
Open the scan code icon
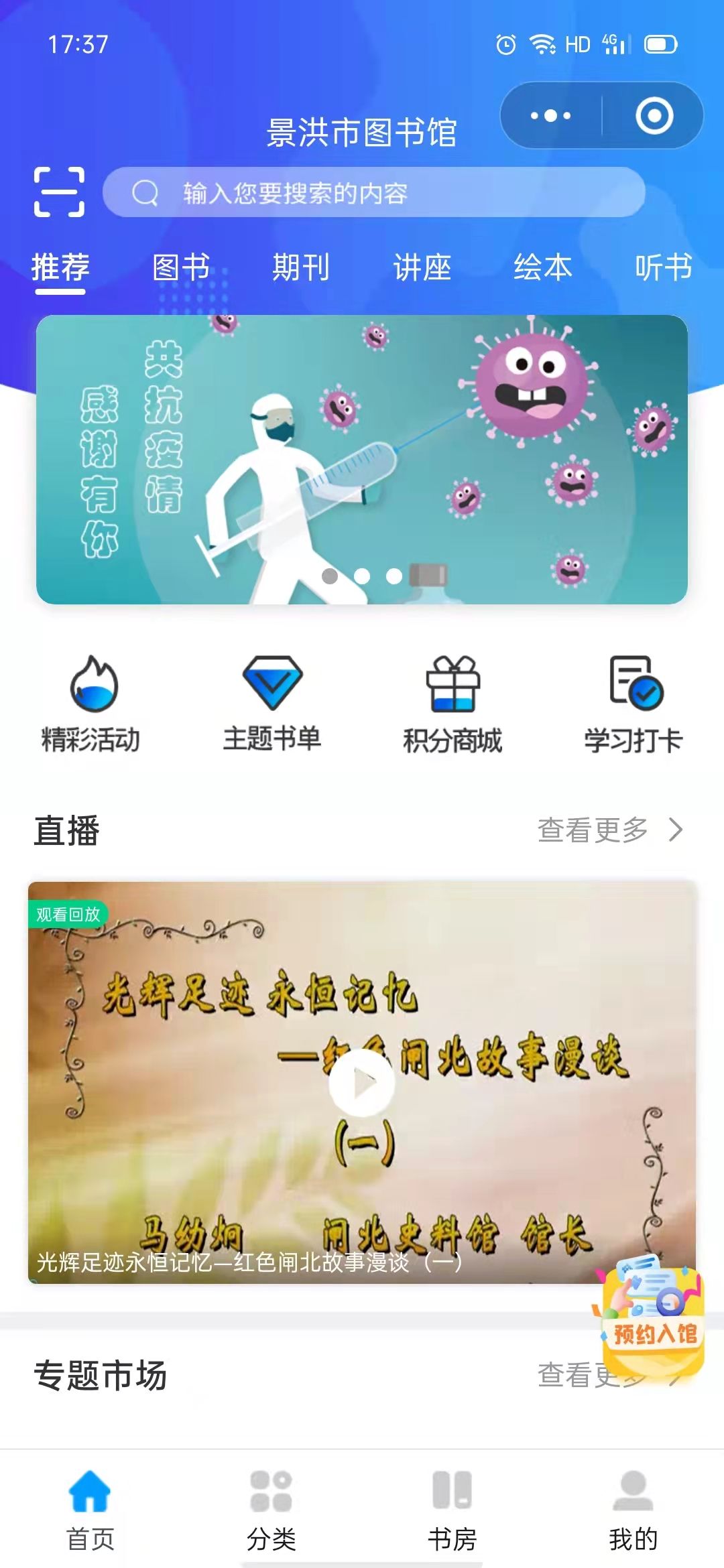click(x=59, y=192)
